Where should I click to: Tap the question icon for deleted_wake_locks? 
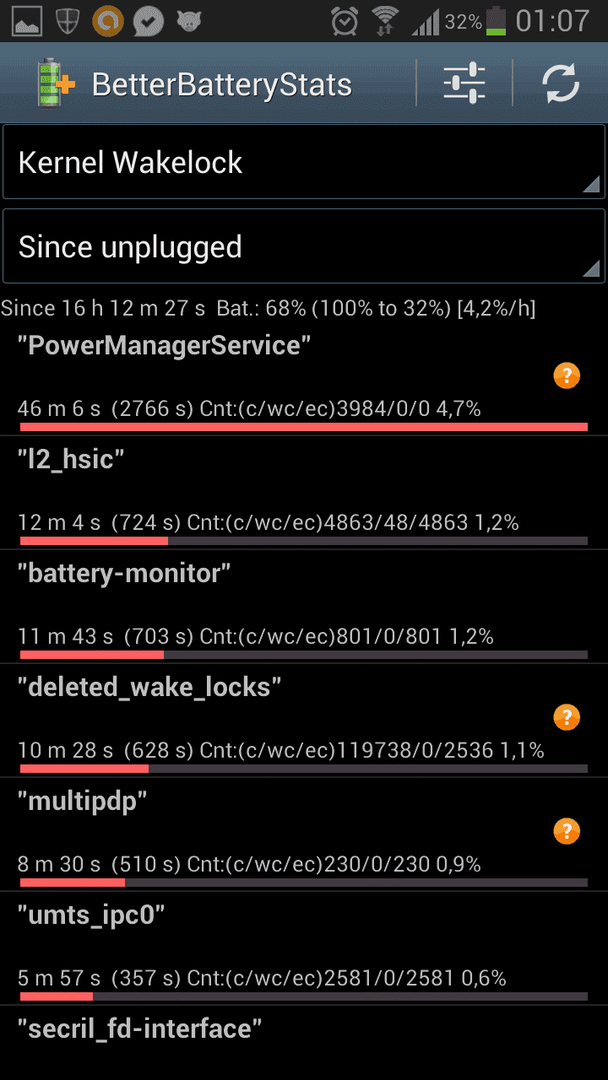566,718
